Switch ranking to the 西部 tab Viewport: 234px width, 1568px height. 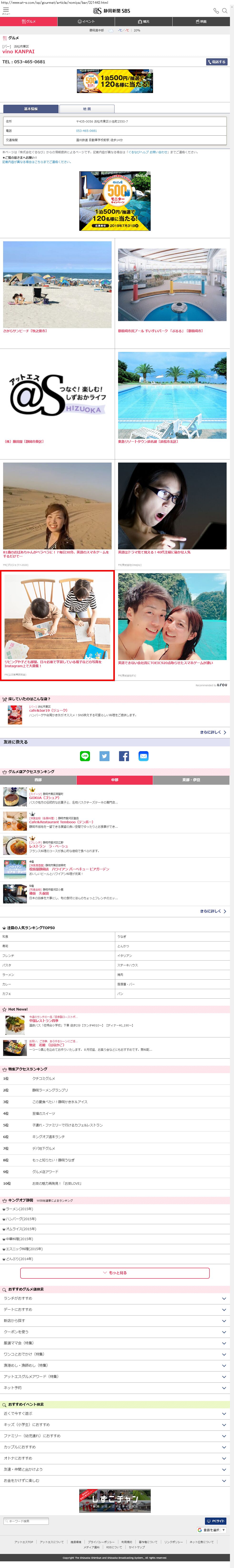click(38, 780)
